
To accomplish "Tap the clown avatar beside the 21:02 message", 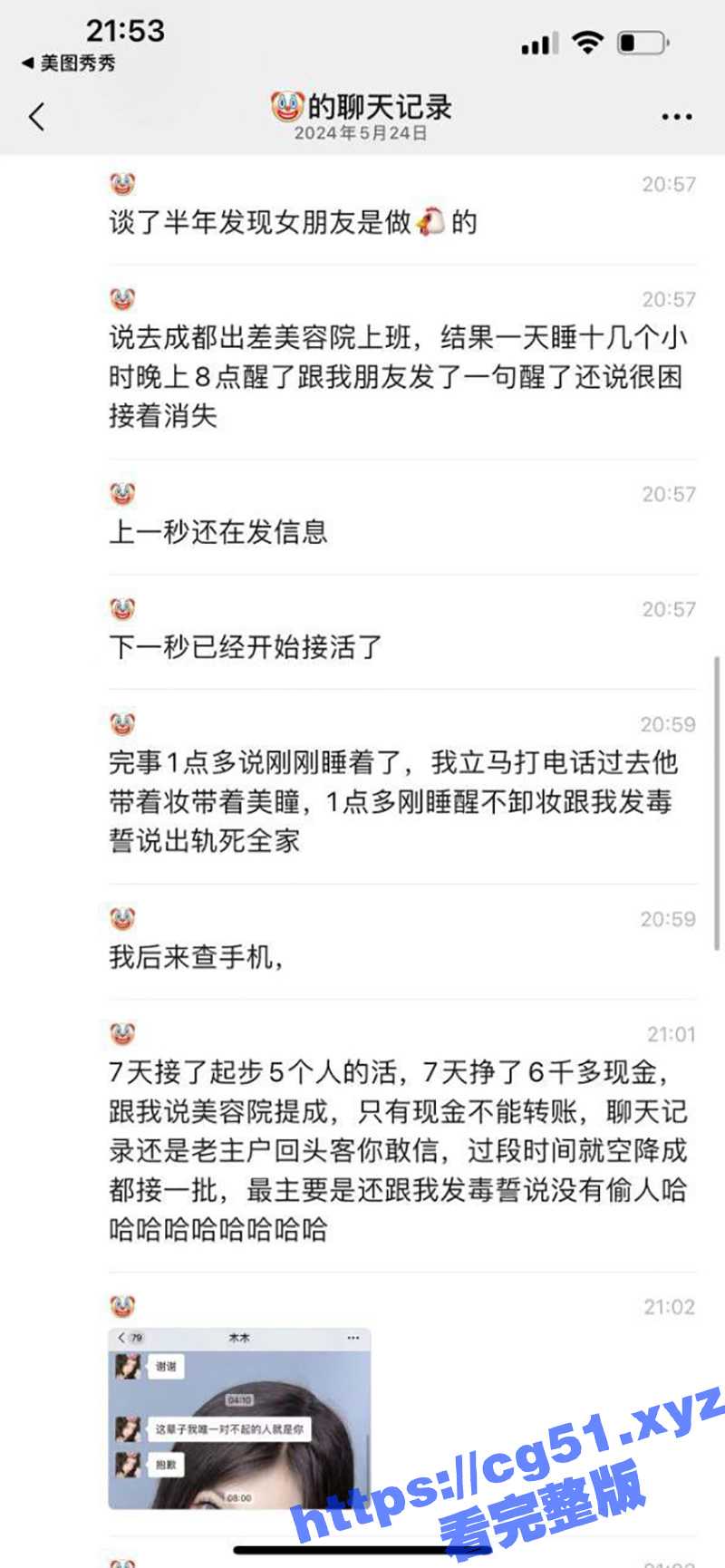I will click(122, 1306).
